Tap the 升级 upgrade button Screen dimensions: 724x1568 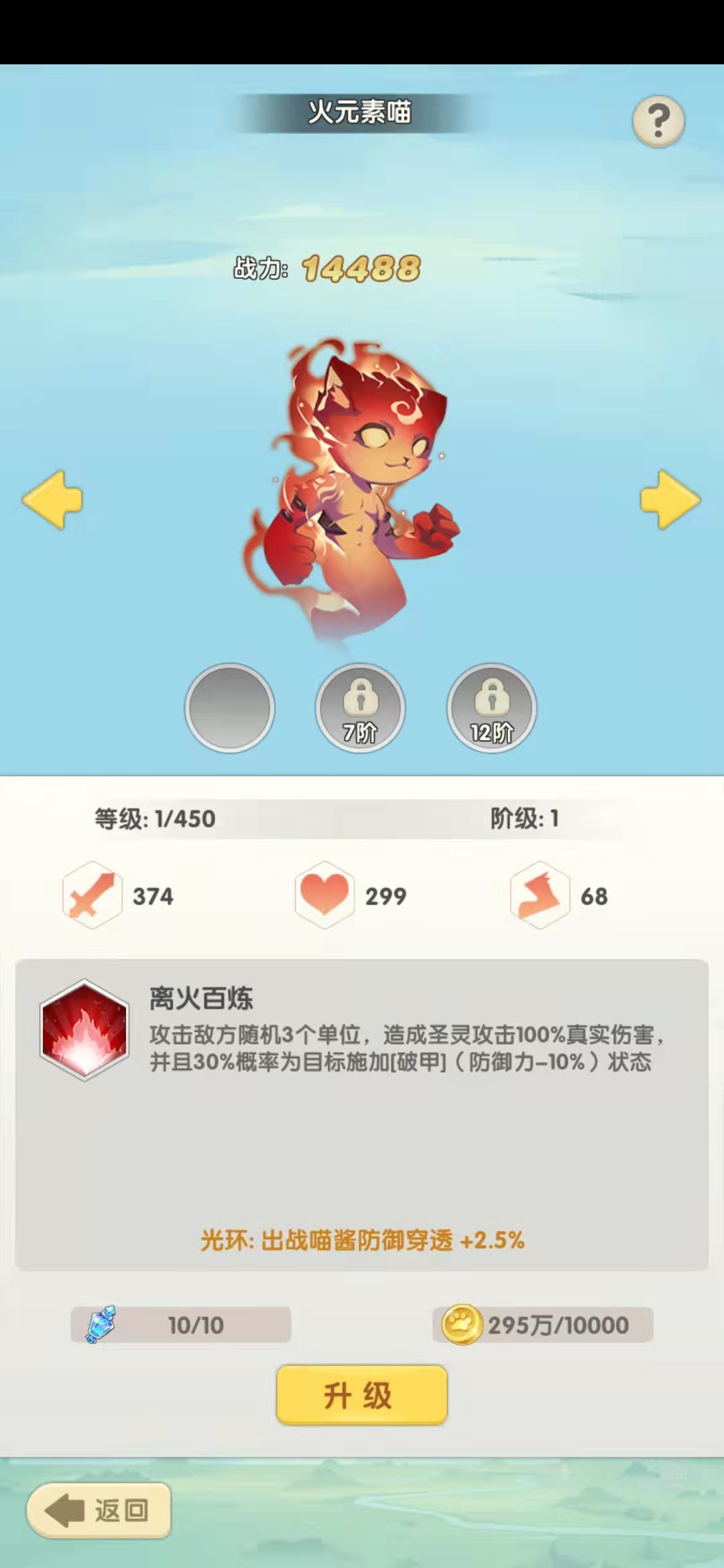pos(361,1394)
